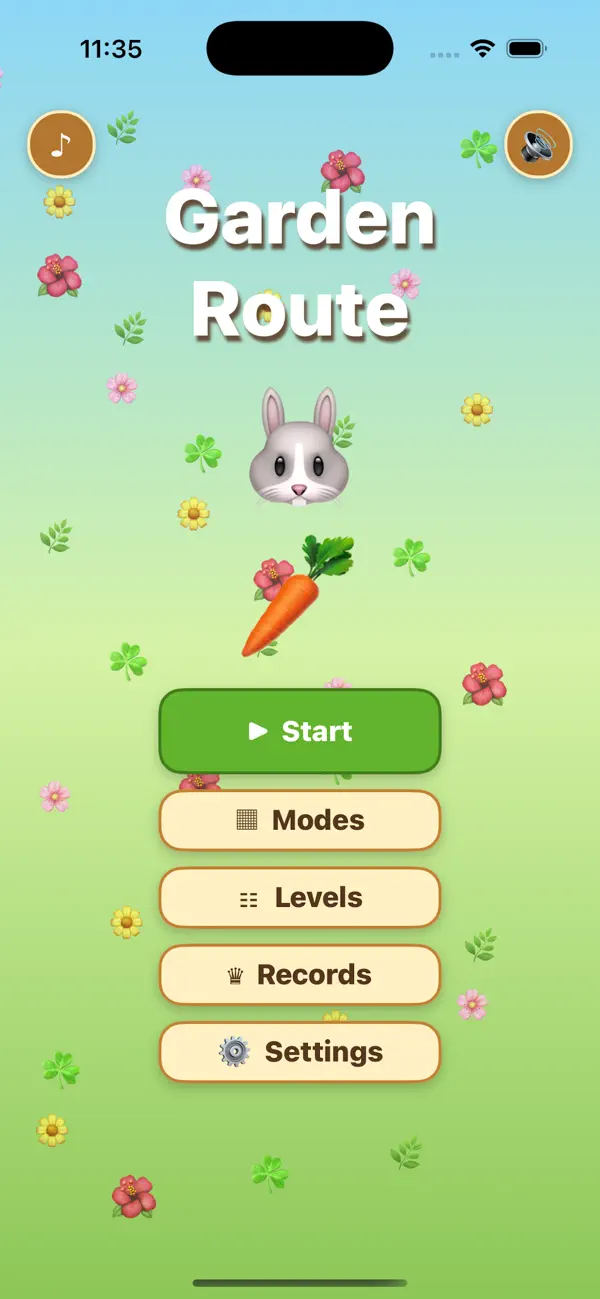Open Settings
The width and height of the screenshot is (600, 1299).
tap(300, 1052)
